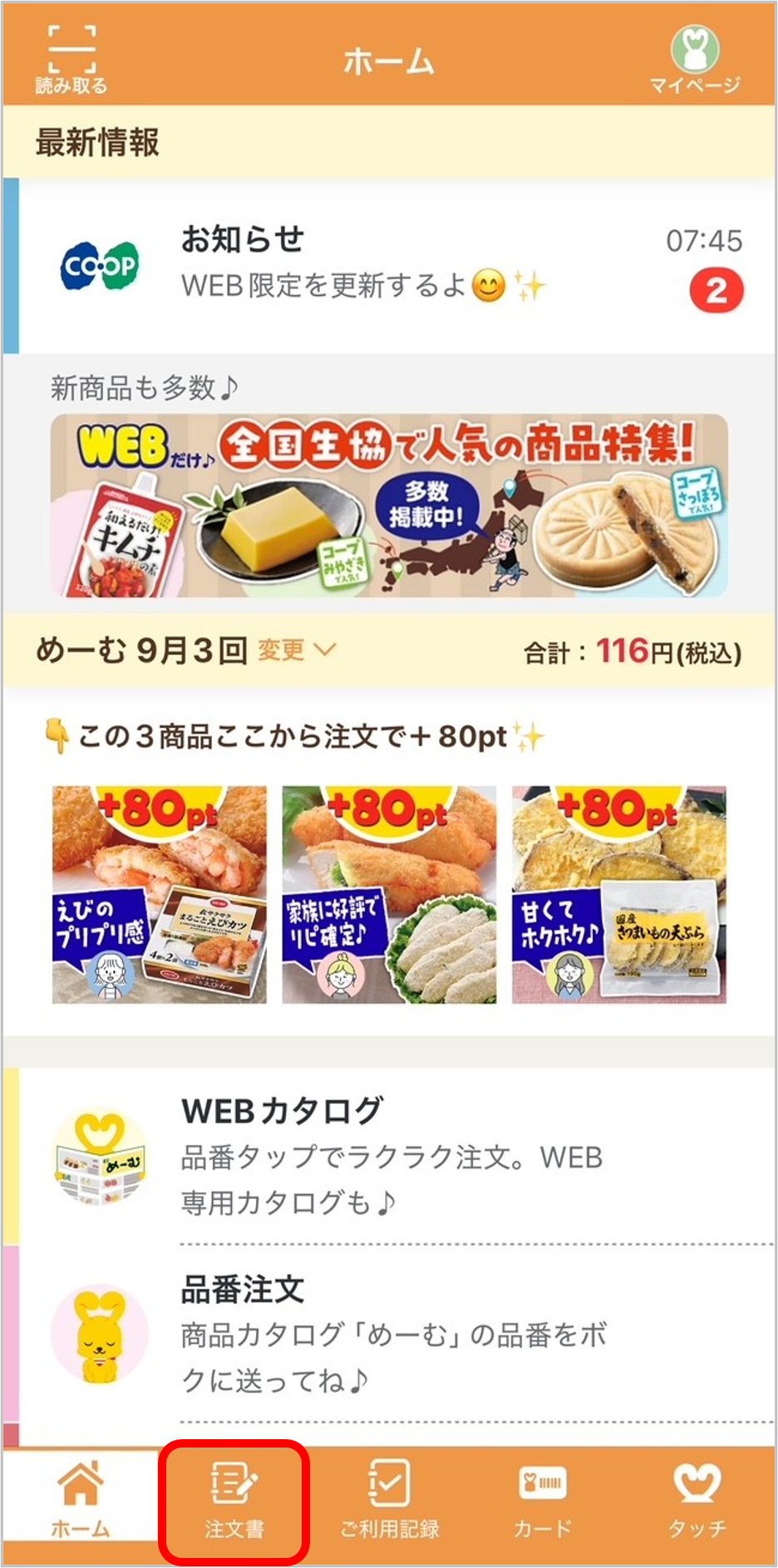Viewport: 778px width, 1568px height.
Task: Open WEBカタログ
Action: (x=391, y=1156)
